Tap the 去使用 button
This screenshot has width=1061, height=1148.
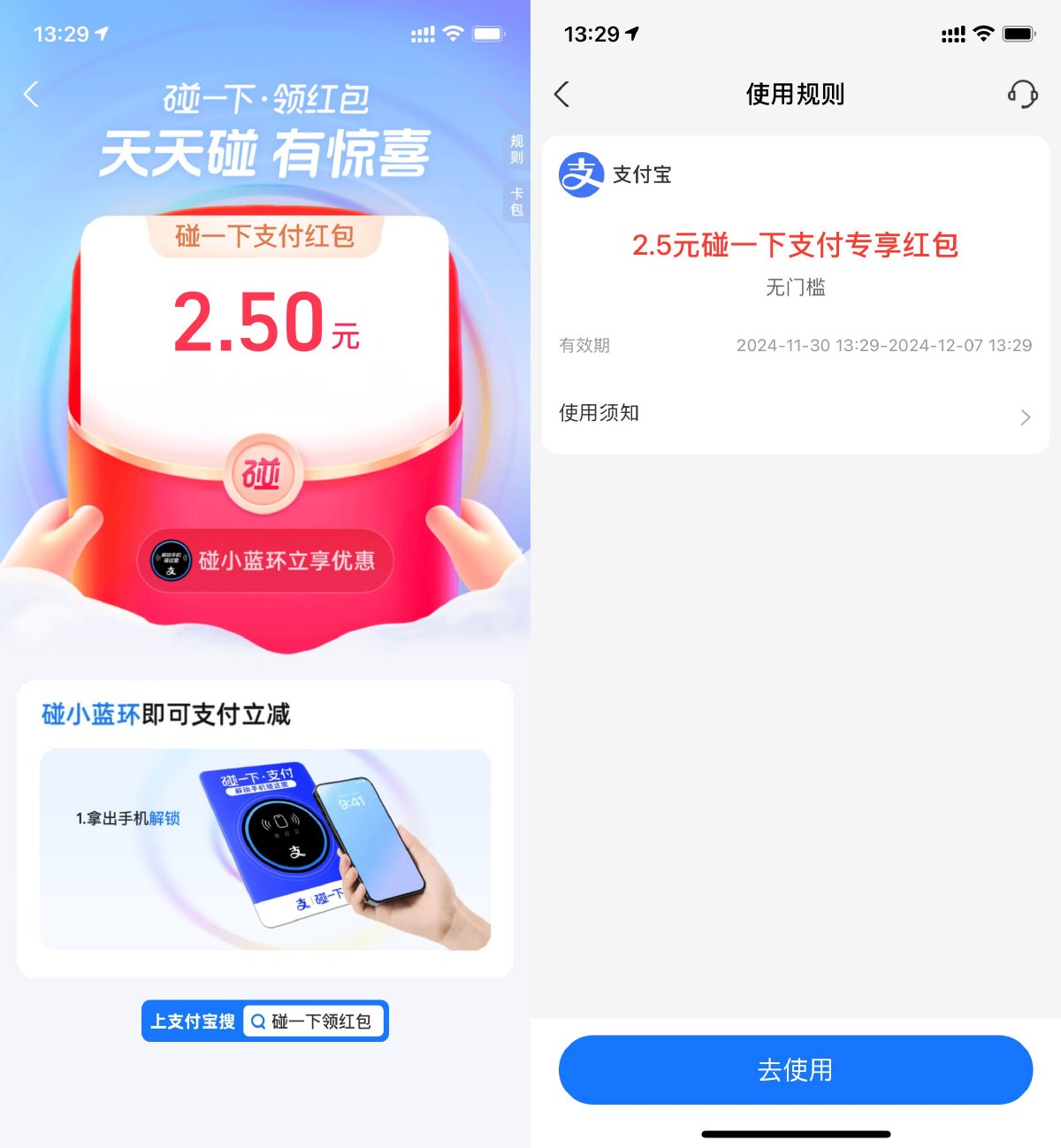coord(795,1069)
